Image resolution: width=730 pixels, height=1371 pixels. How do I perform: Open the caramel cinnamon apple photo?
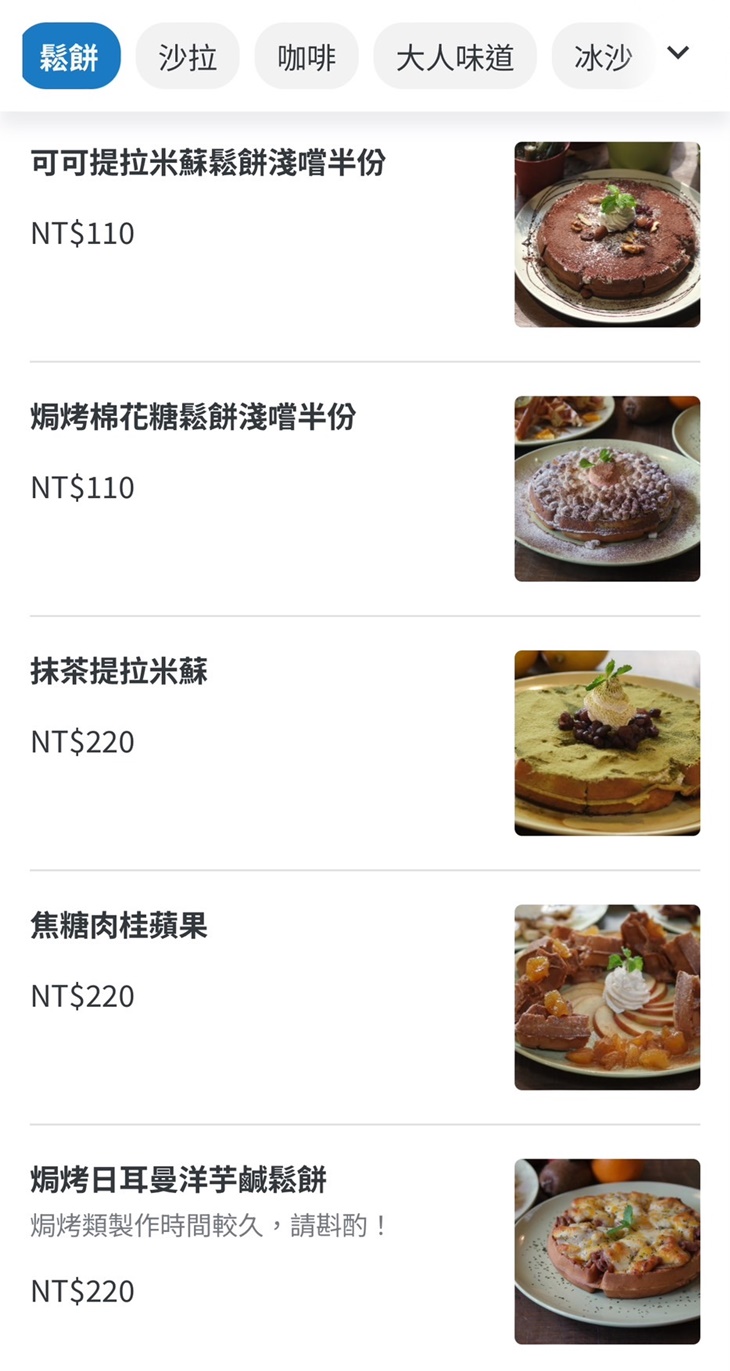pyautogui.click(x=607, y=996)
